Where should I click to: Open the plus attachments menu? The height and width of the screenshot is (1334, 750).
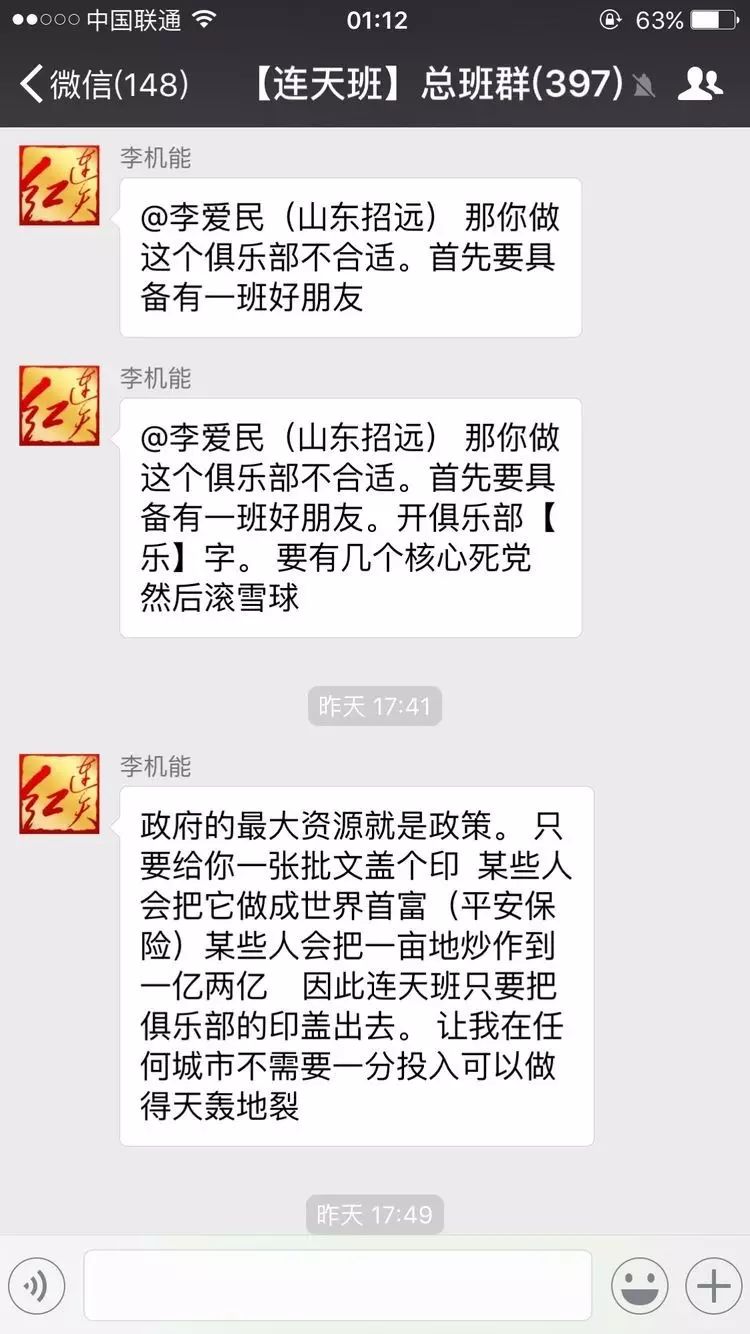point(713,1285)
